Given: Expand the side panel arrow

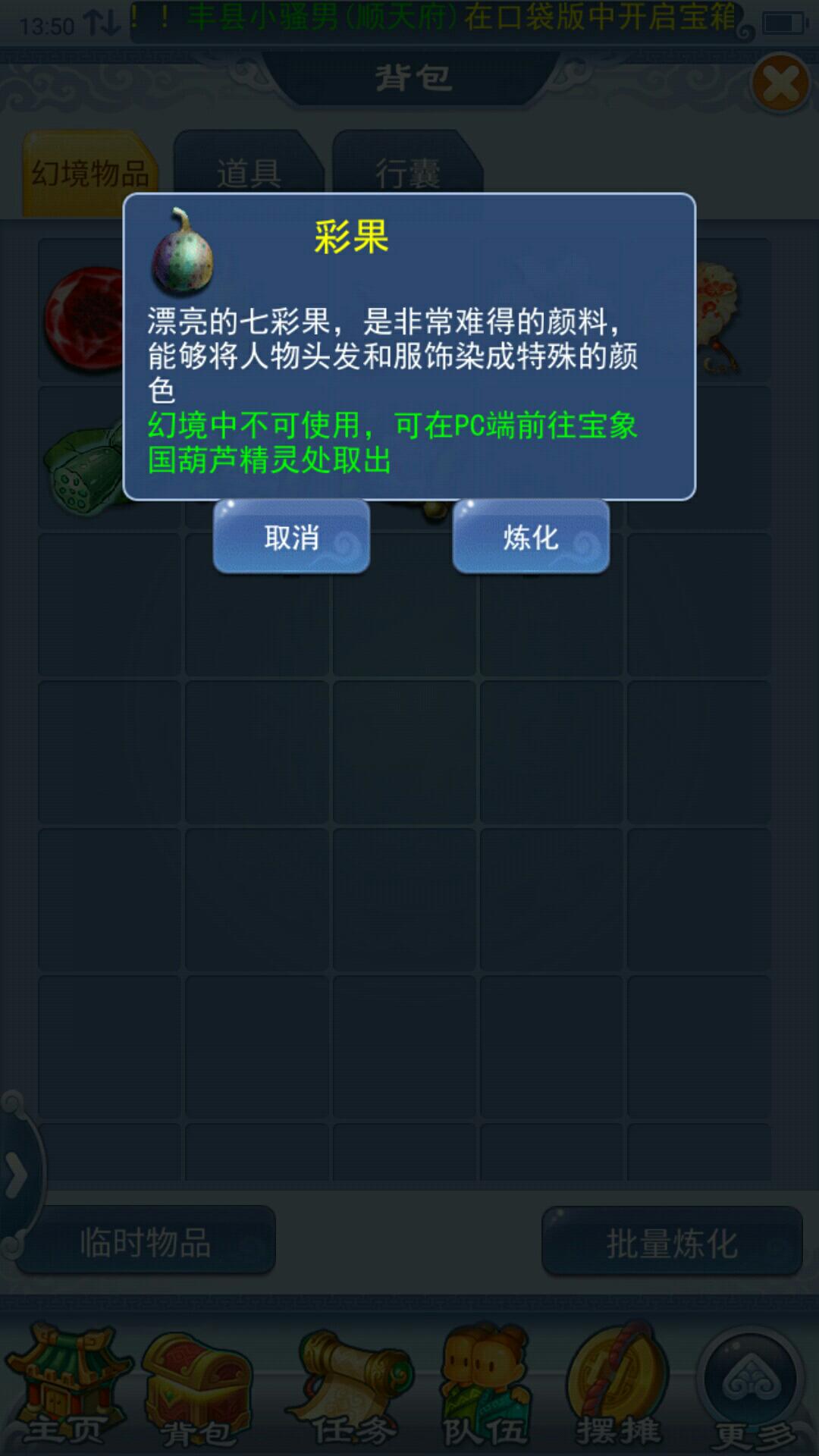Looking at the screenshot, I should [x=17, y=1175].
